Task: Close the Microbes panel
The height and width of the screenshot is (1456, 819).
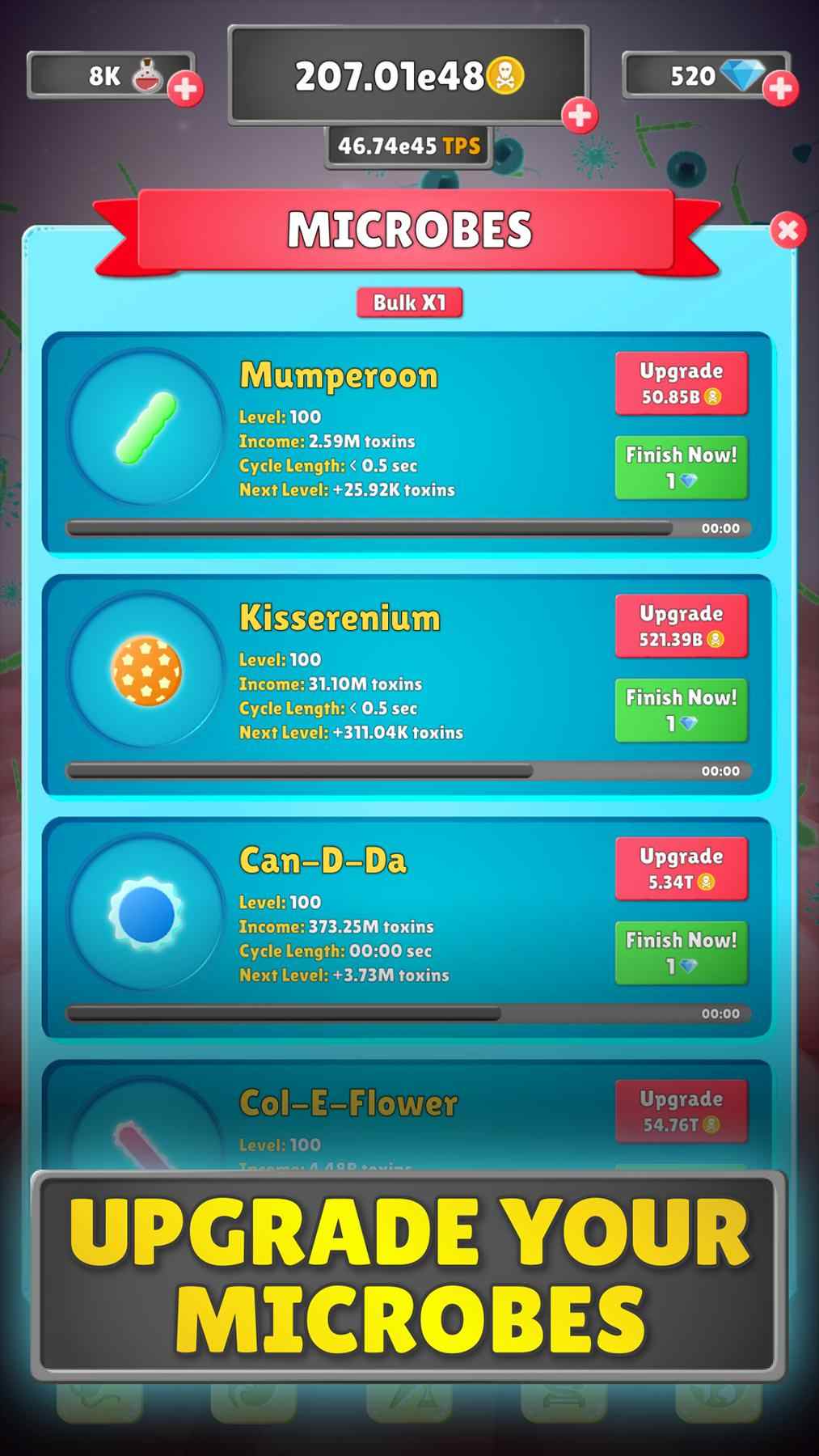Action: click(x=787, y=231)
